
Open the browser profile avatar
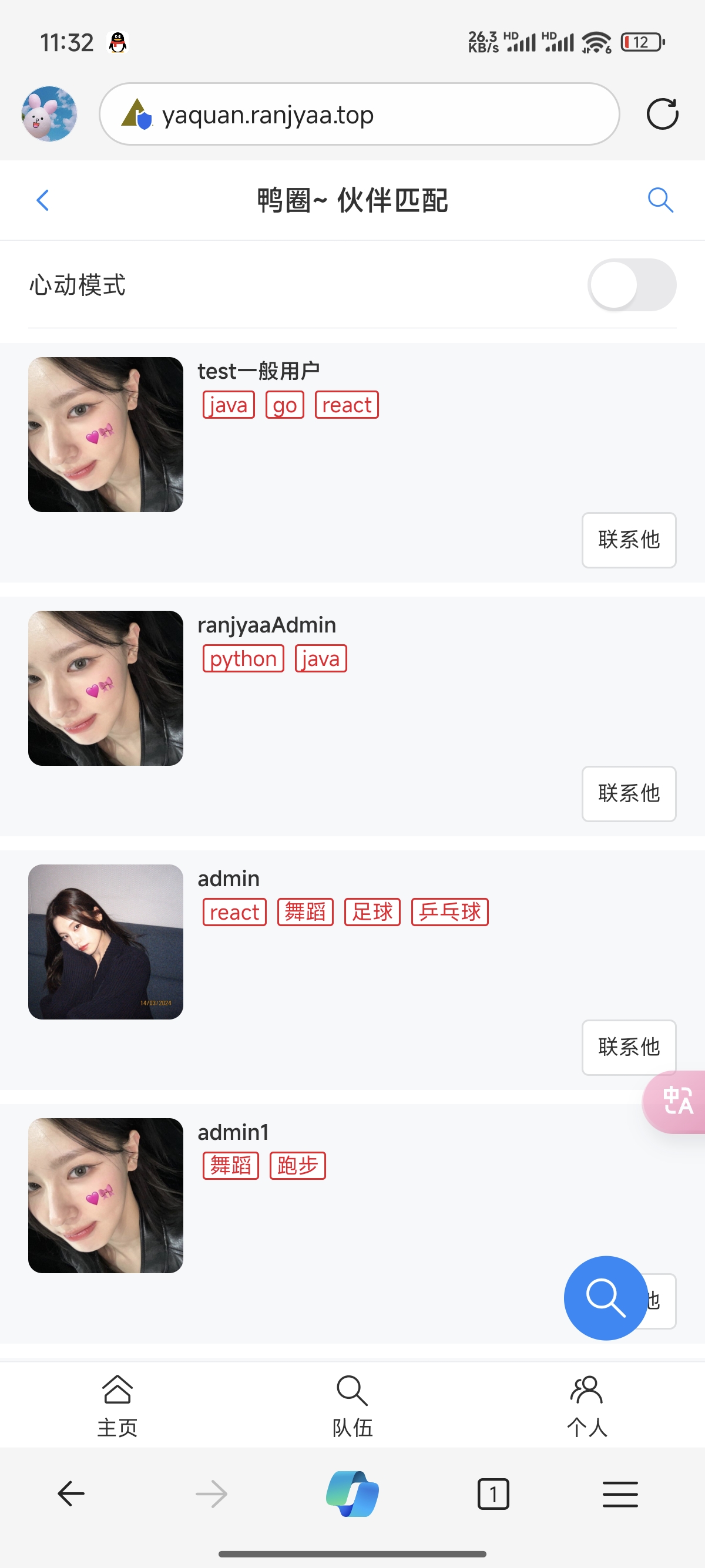tap(49, 114)
